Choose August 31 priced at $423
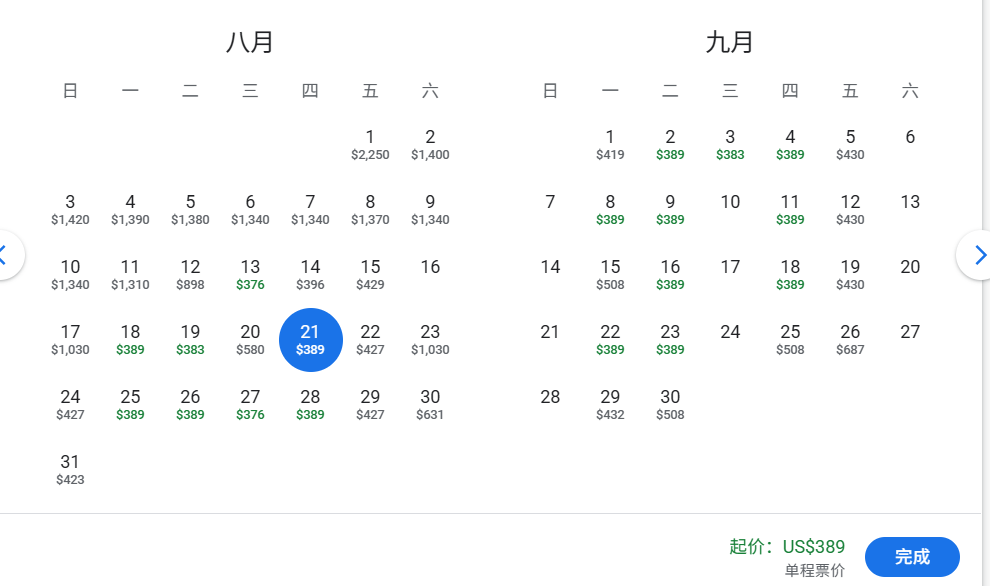Image resolution: width=990 pixels, height=586 pixels. point(70,469)
